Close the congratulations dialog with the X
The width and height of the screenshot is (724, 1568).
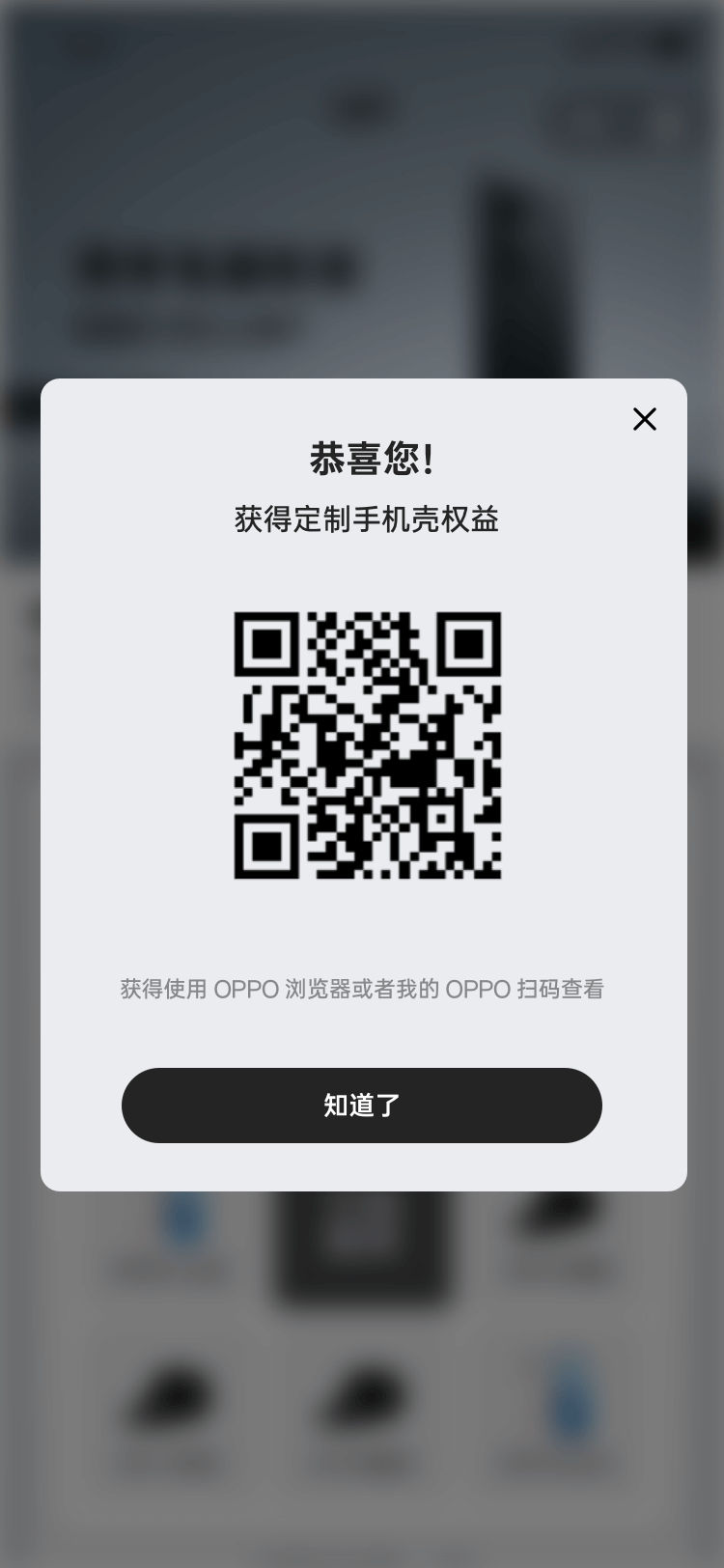pos(645,419)
